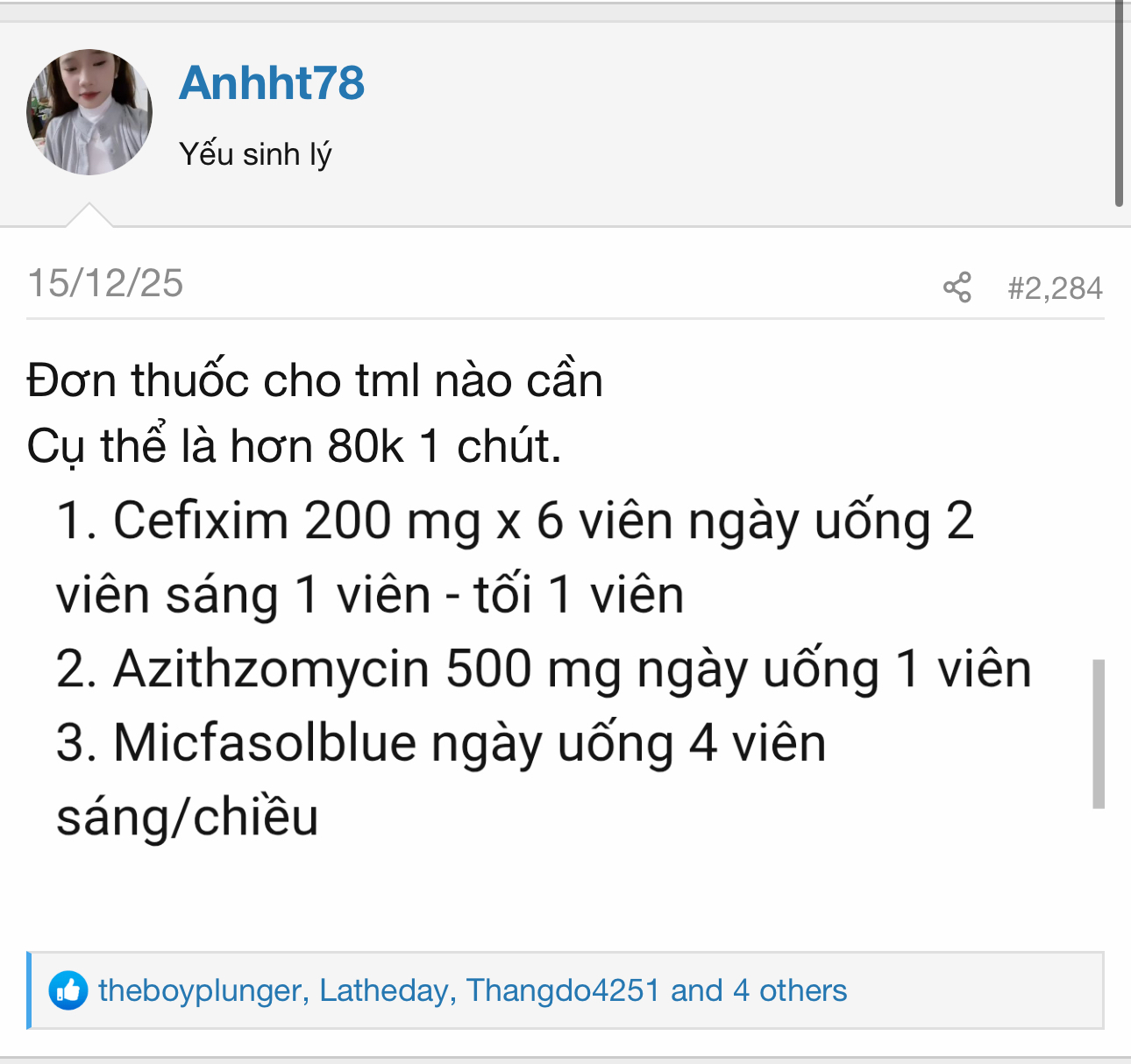Open theboyplunger's profile in the likes list
Viewport: 1131px width, 1064px height.
200,990
